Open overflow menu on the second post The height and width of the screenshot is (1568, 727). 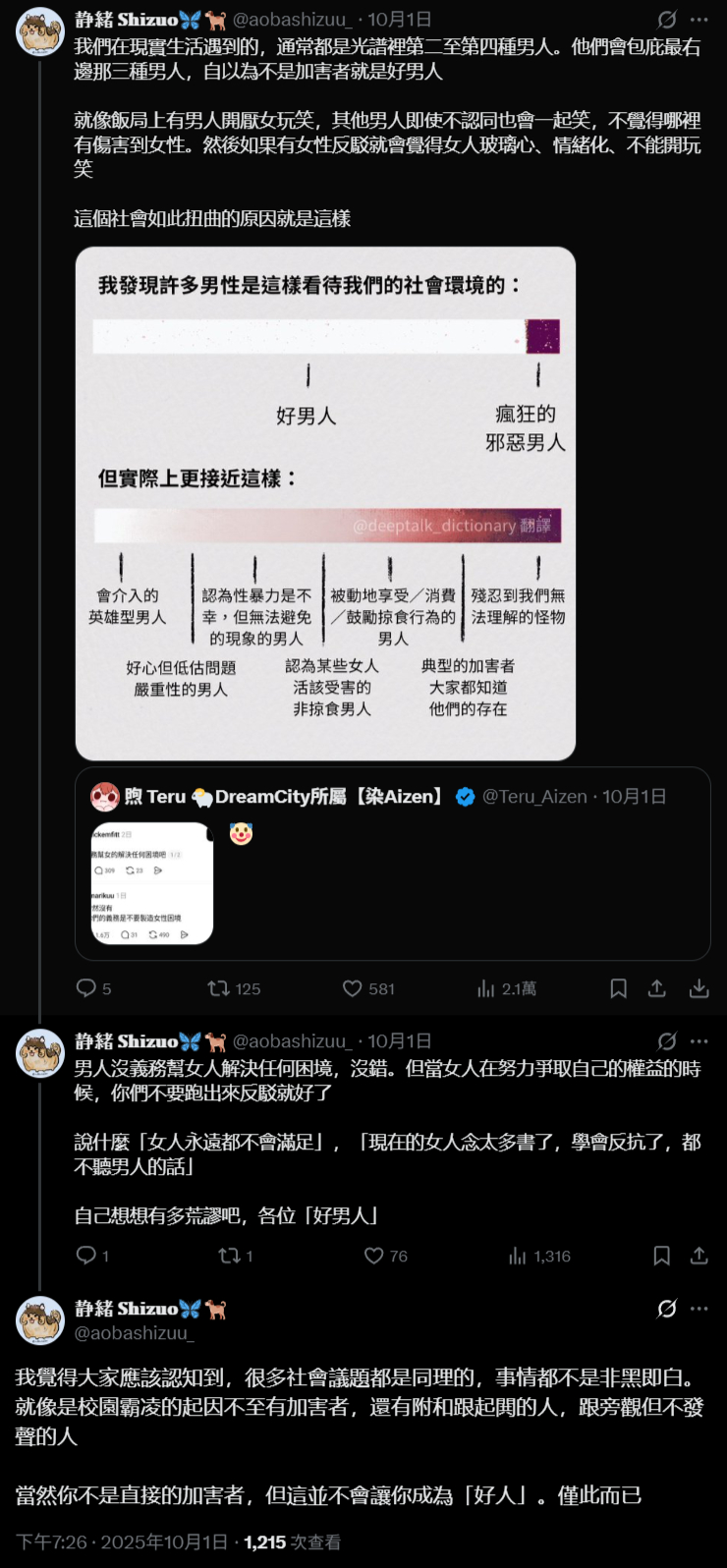[x=699, y=1041]
